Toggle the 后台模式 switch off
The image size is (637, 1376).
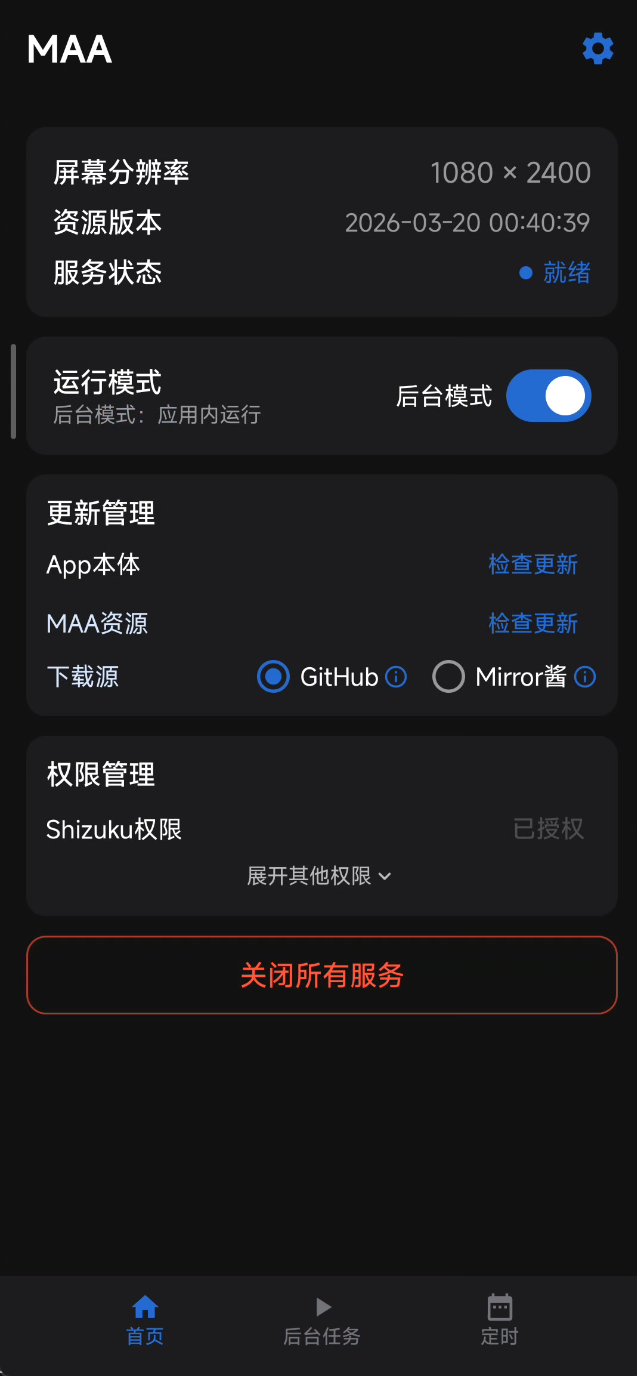click(549, 396)
